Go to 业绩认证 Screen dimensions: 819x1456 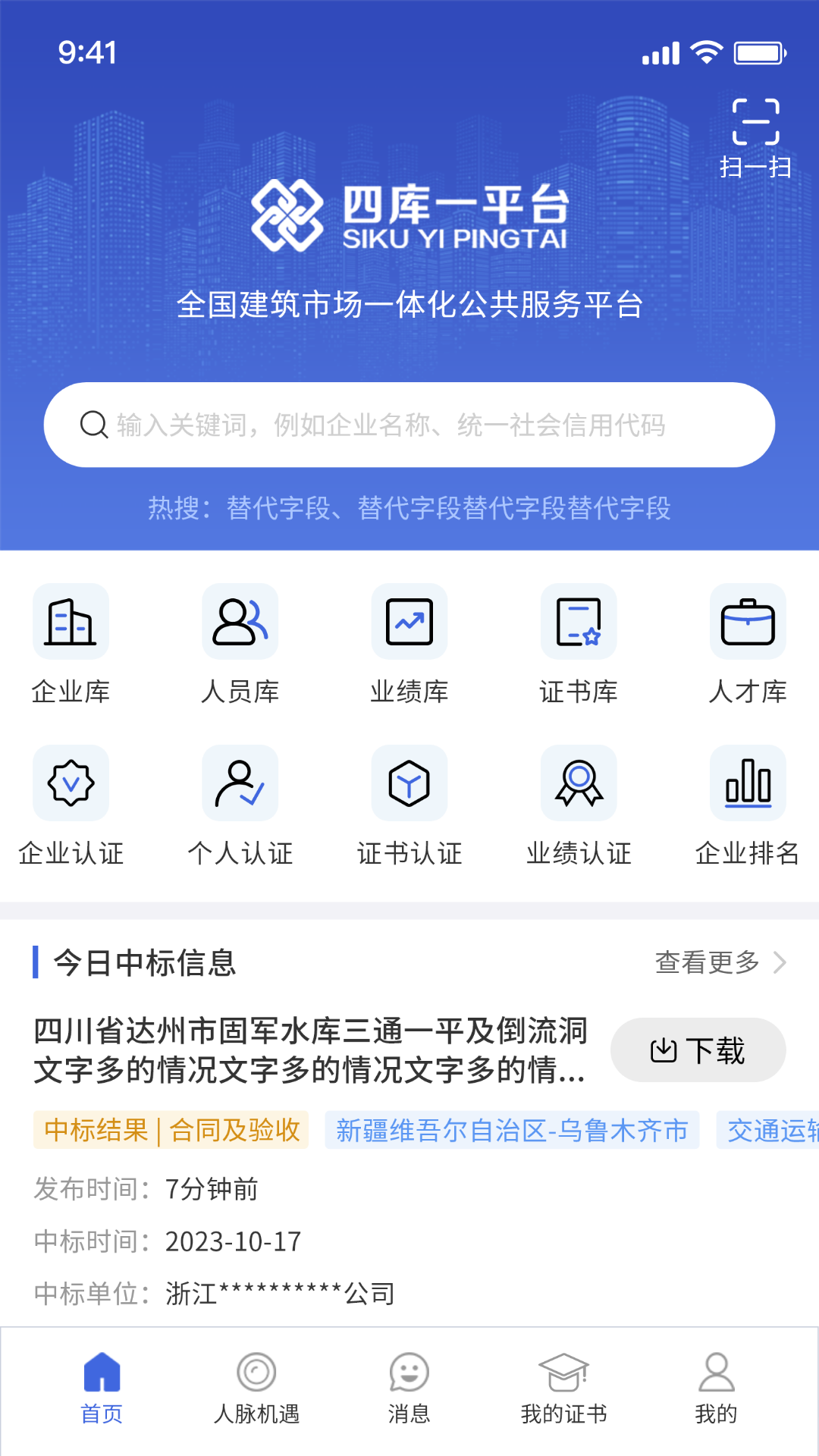point(579,804)
